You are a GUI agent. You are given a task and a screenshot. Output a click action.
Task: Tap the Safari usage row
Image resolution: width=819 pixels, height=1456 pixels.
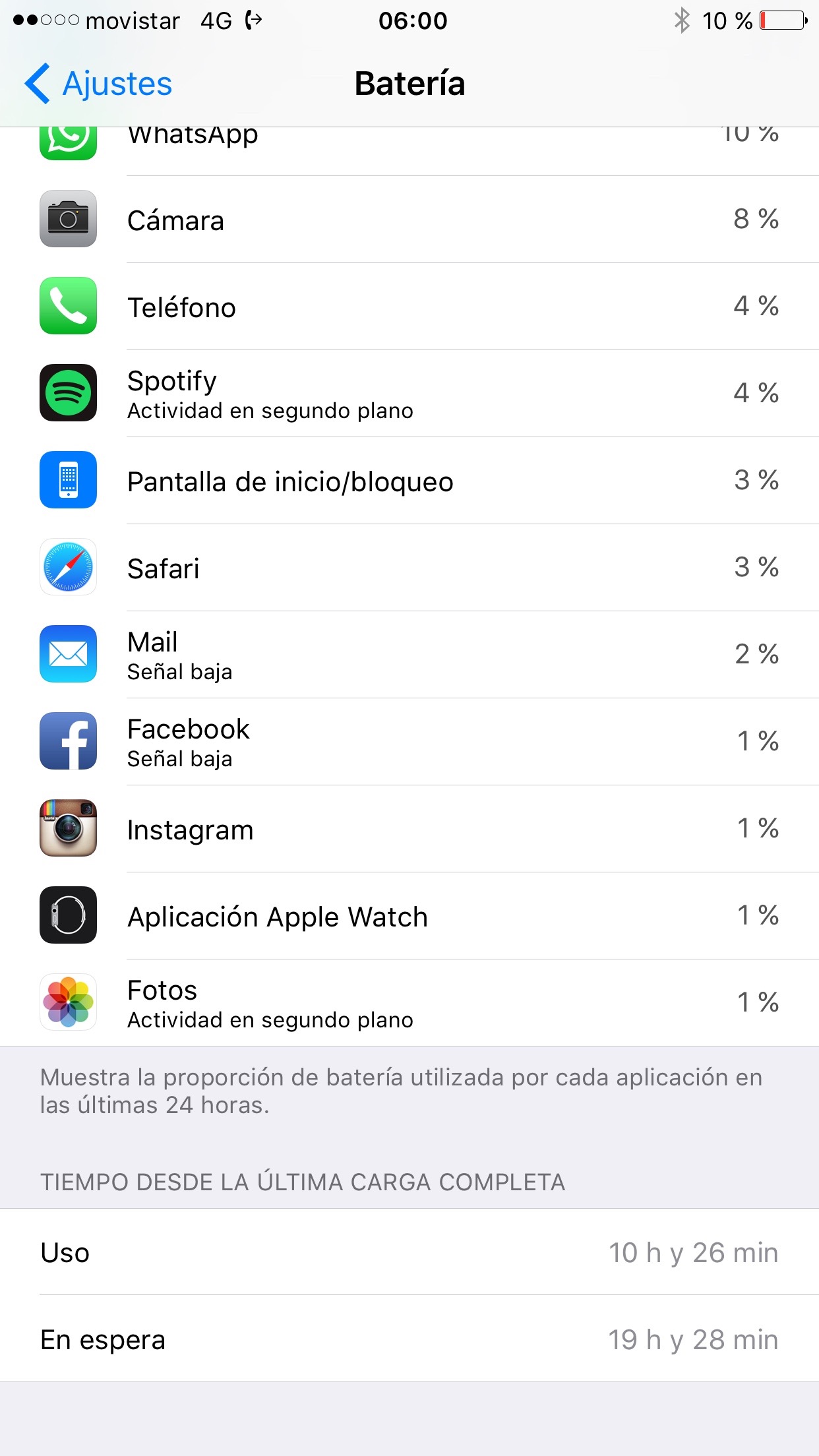tap(409, 568)
